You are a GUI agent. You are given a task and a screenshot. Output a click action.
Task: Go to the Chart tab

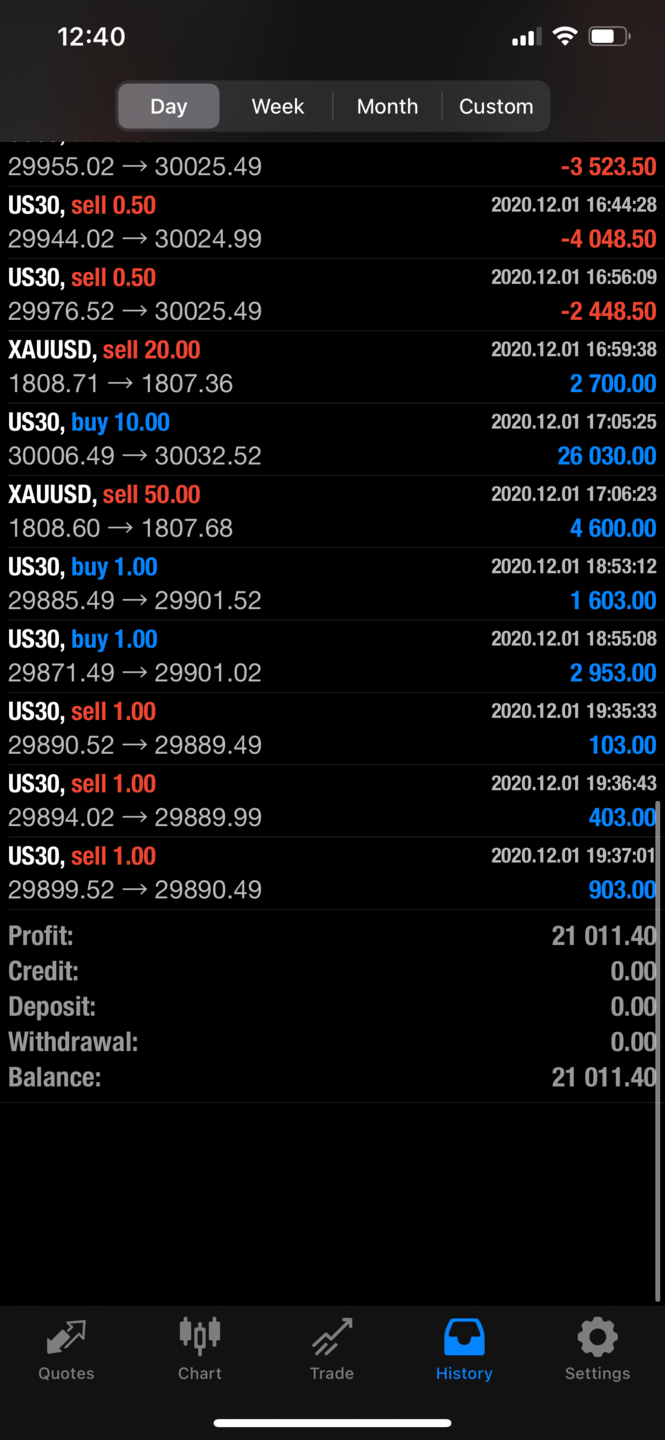point(199,1350)
